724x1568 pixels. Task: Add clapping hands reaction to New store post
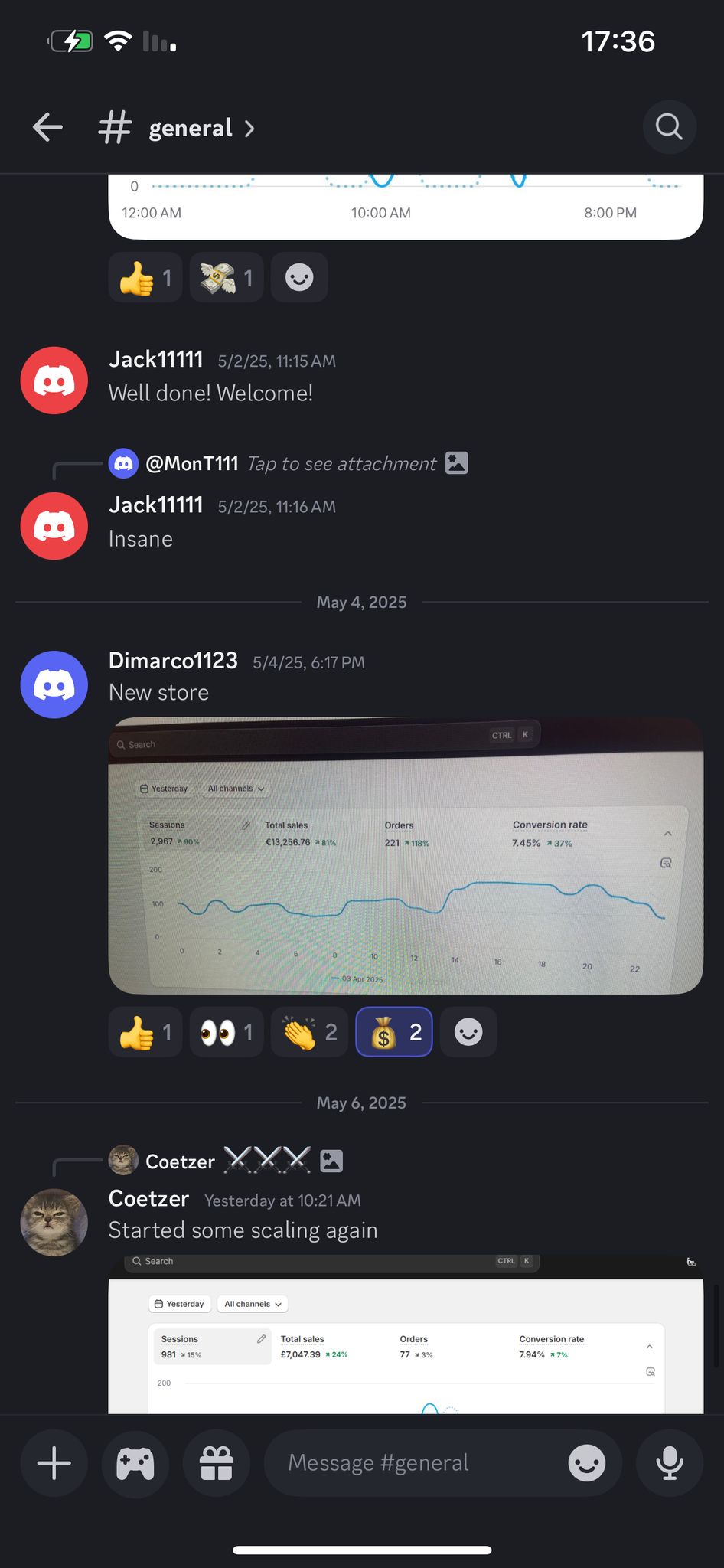click(x=309, y=1032)
